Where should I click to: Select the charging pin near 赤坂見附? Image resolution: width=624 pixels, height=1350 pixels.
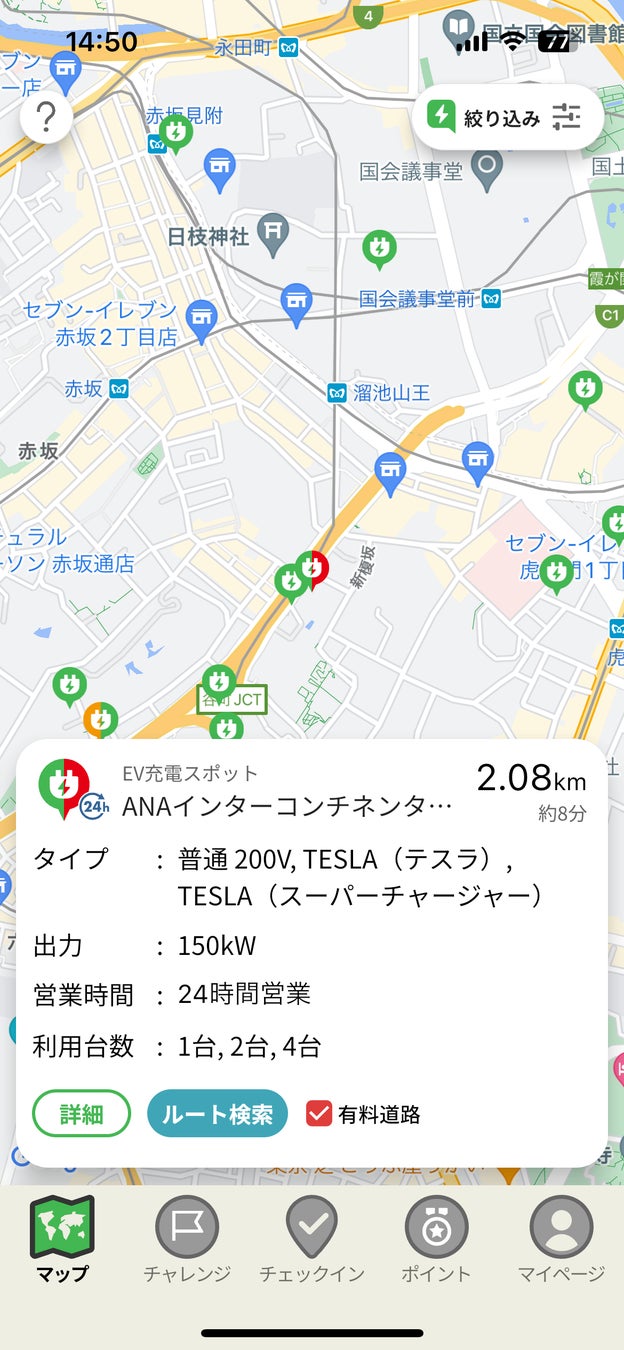(176, 132)
